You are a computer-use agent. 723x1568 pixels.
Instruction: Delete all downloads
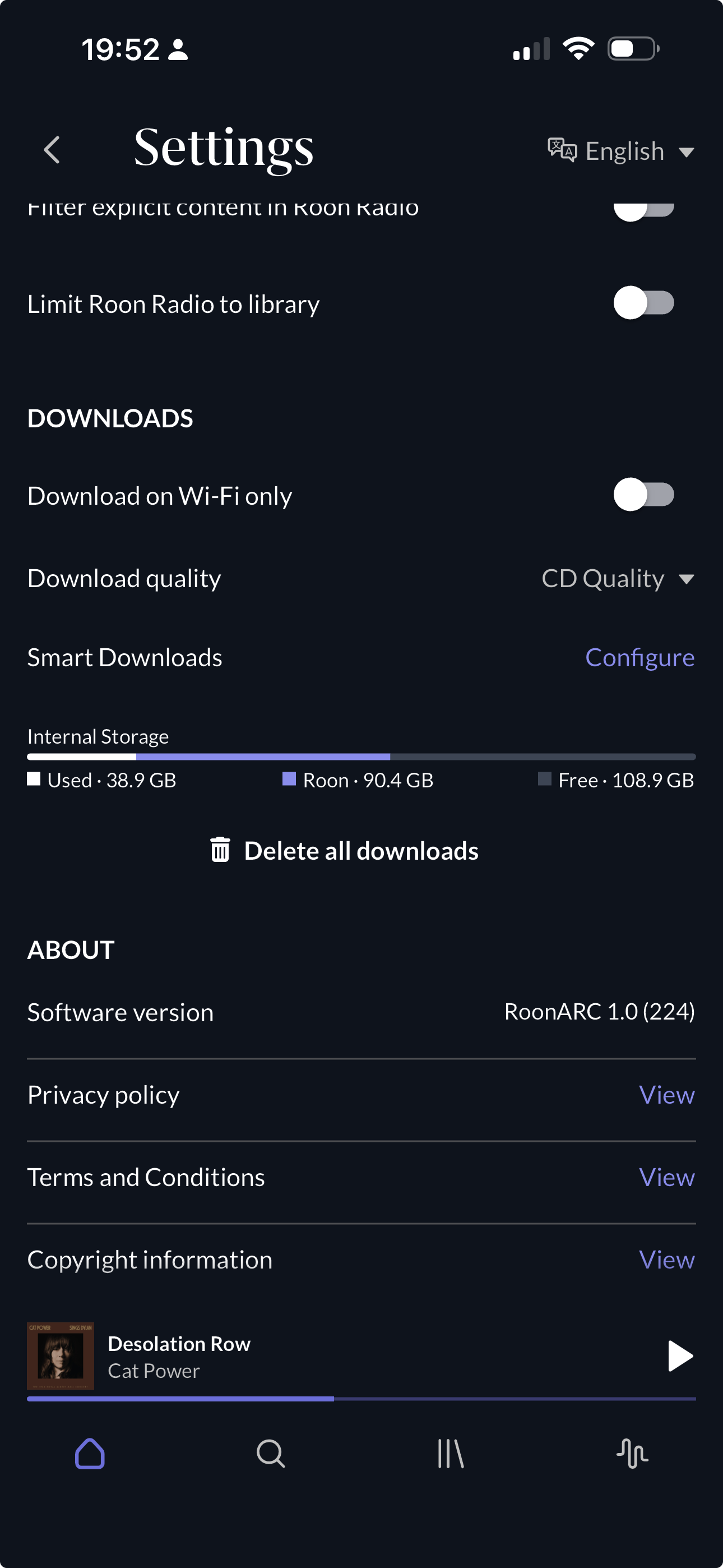(345, 851)
